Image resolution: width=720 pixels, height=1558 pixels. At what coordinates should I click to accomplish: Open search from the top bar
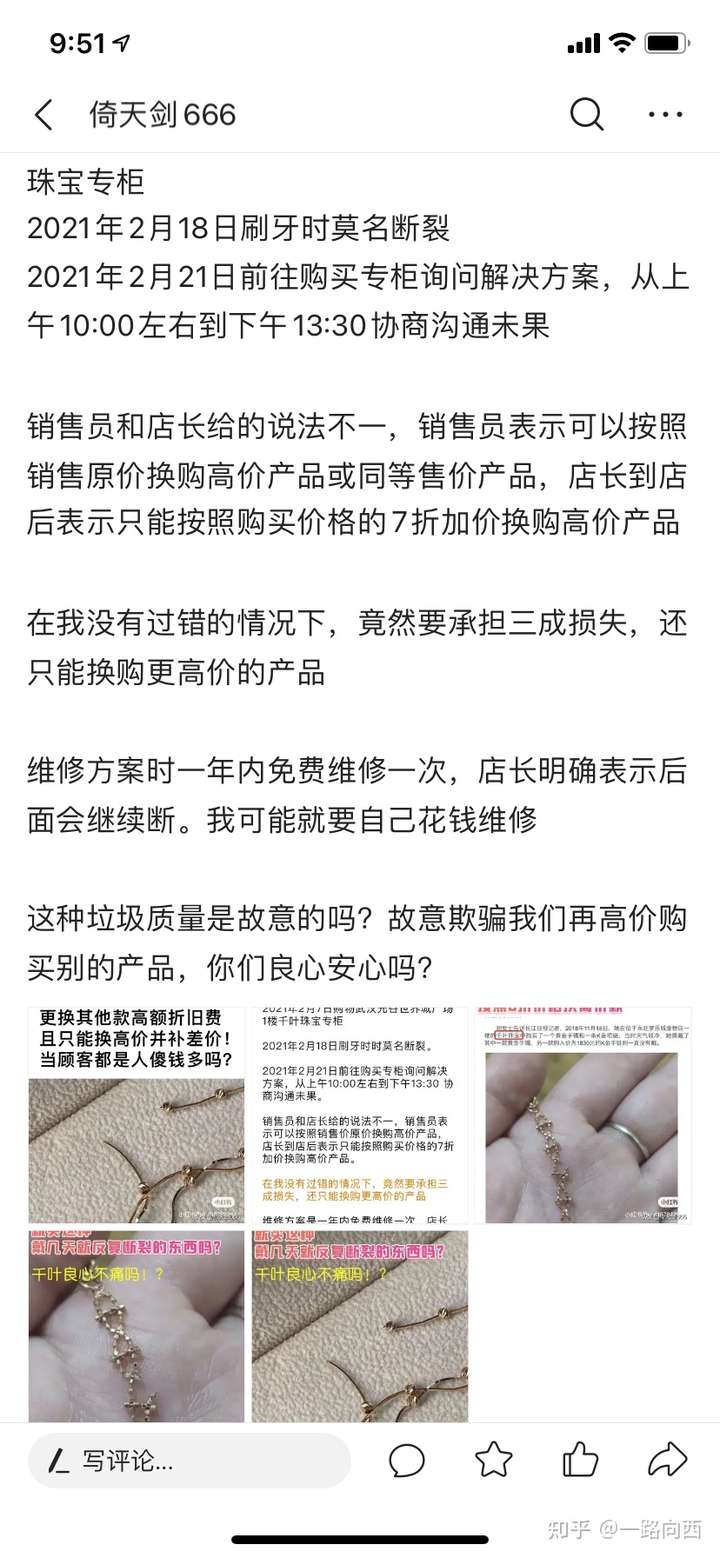[588, 114]
